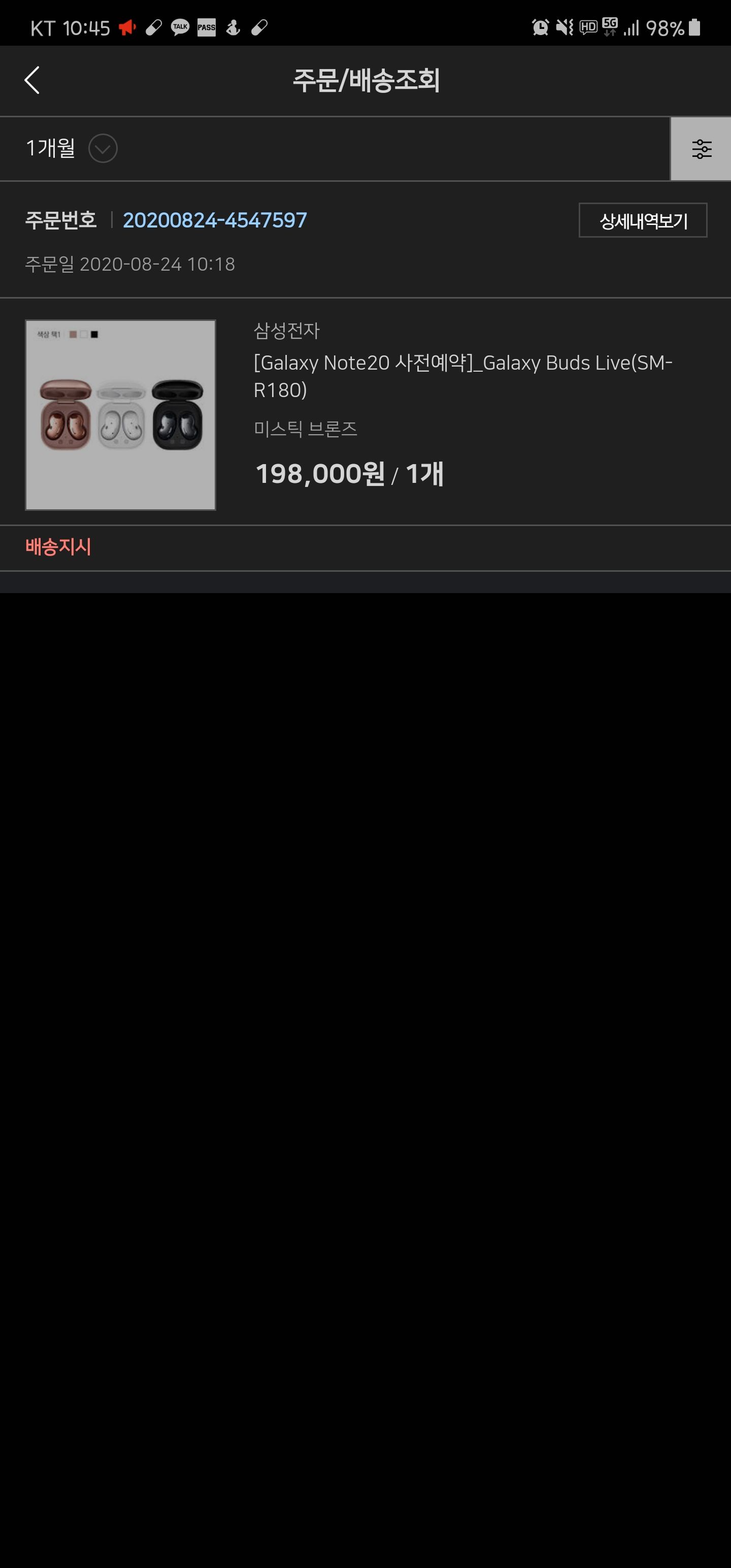Tap the 상세내역보기 button
Image resolution: width=731 pixels, height=1568 pixels.
tap(642, 220)
